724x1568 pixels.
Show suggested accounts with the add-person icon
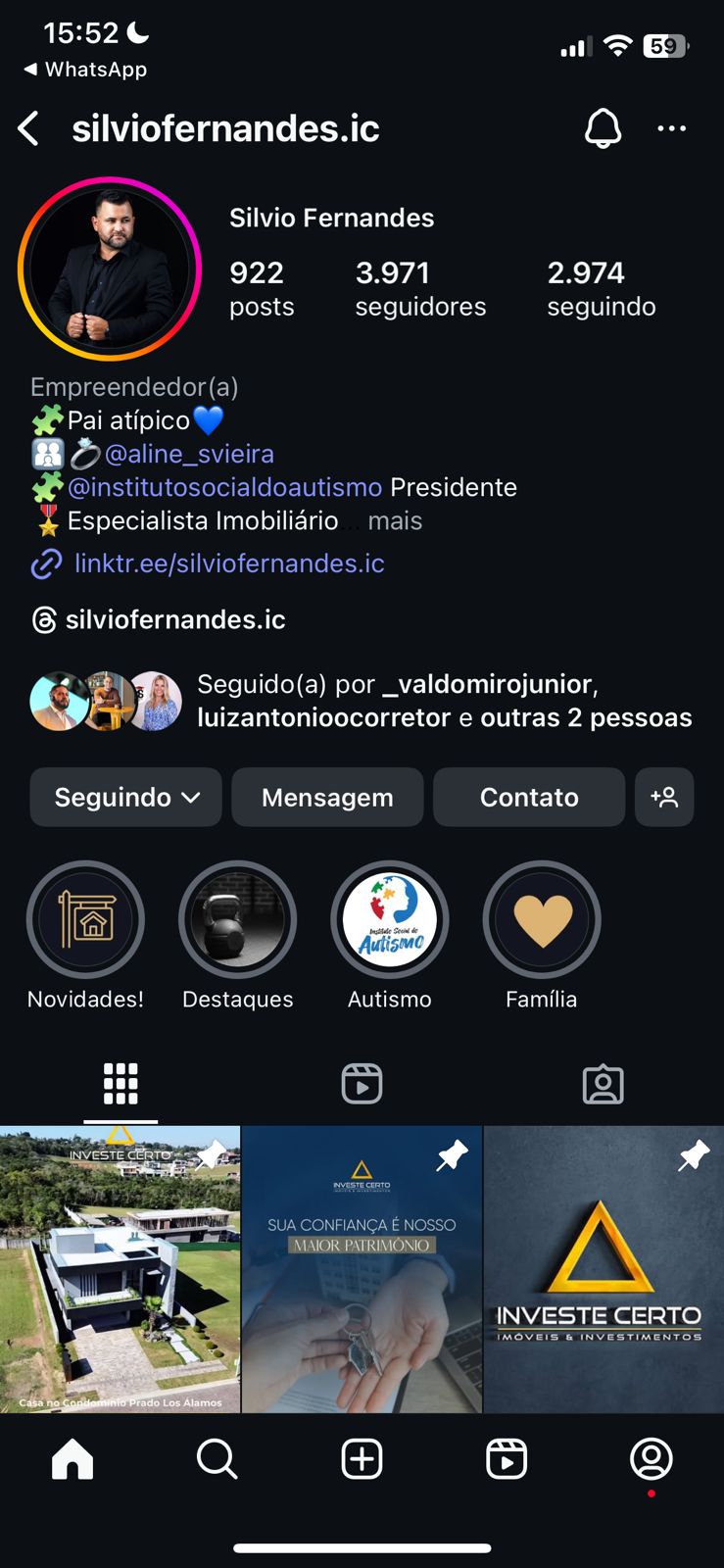(x=664, y=797)
